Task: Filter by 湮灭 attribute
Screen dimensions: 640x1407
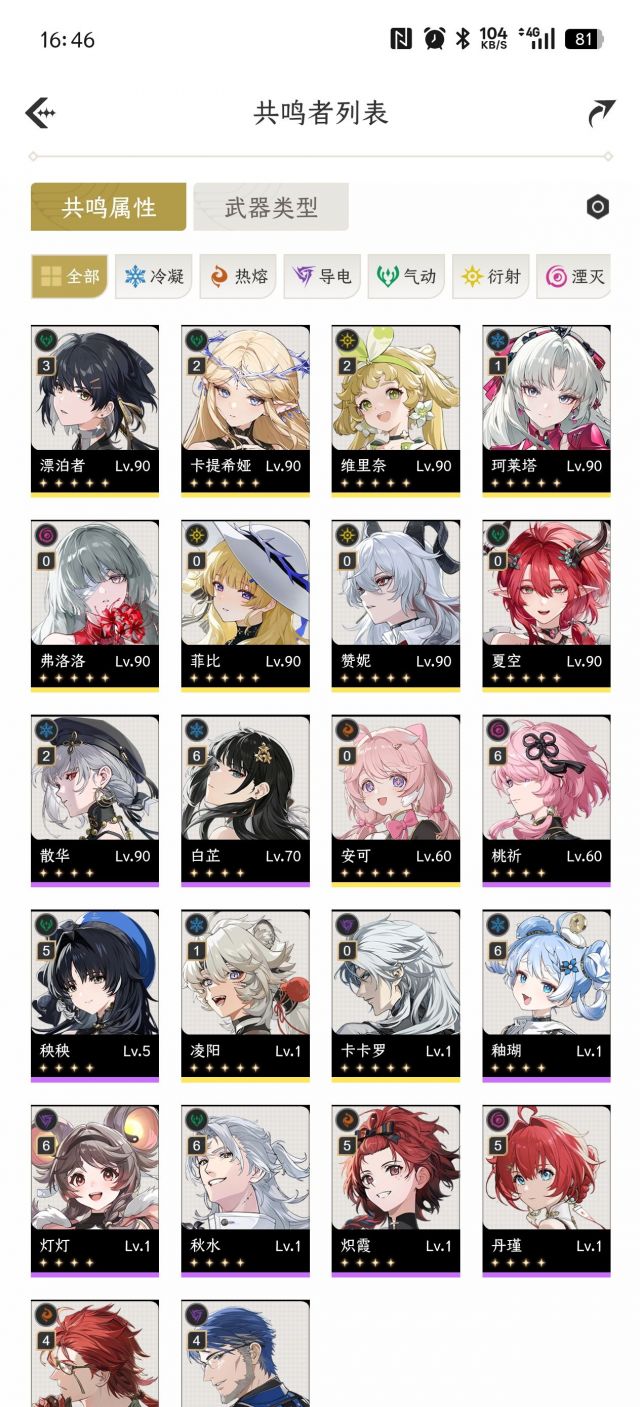Action: point(574,276)
